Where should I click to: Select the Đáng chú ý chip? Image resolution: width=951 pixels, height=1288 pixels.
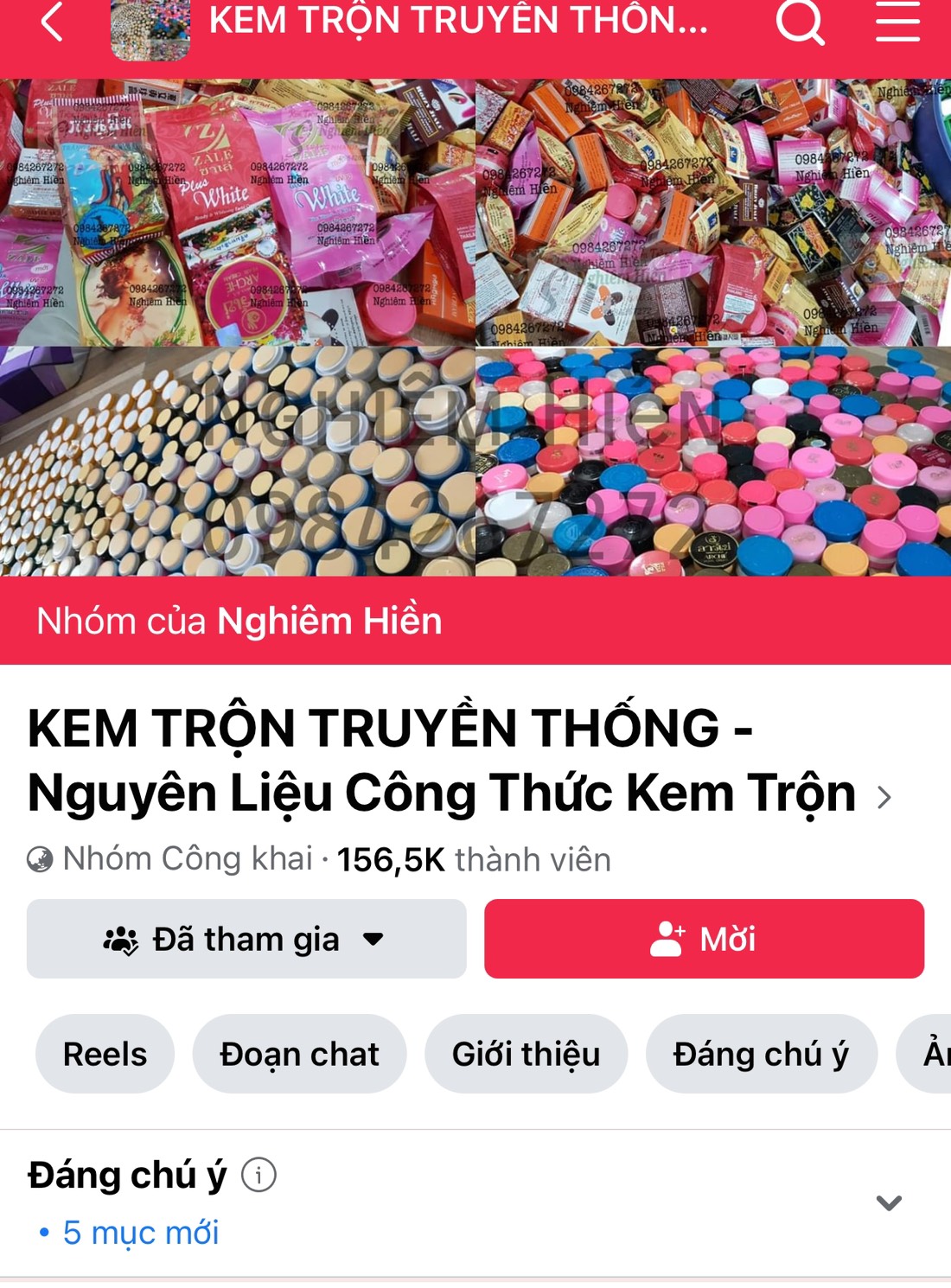[x=761, y=1055]
